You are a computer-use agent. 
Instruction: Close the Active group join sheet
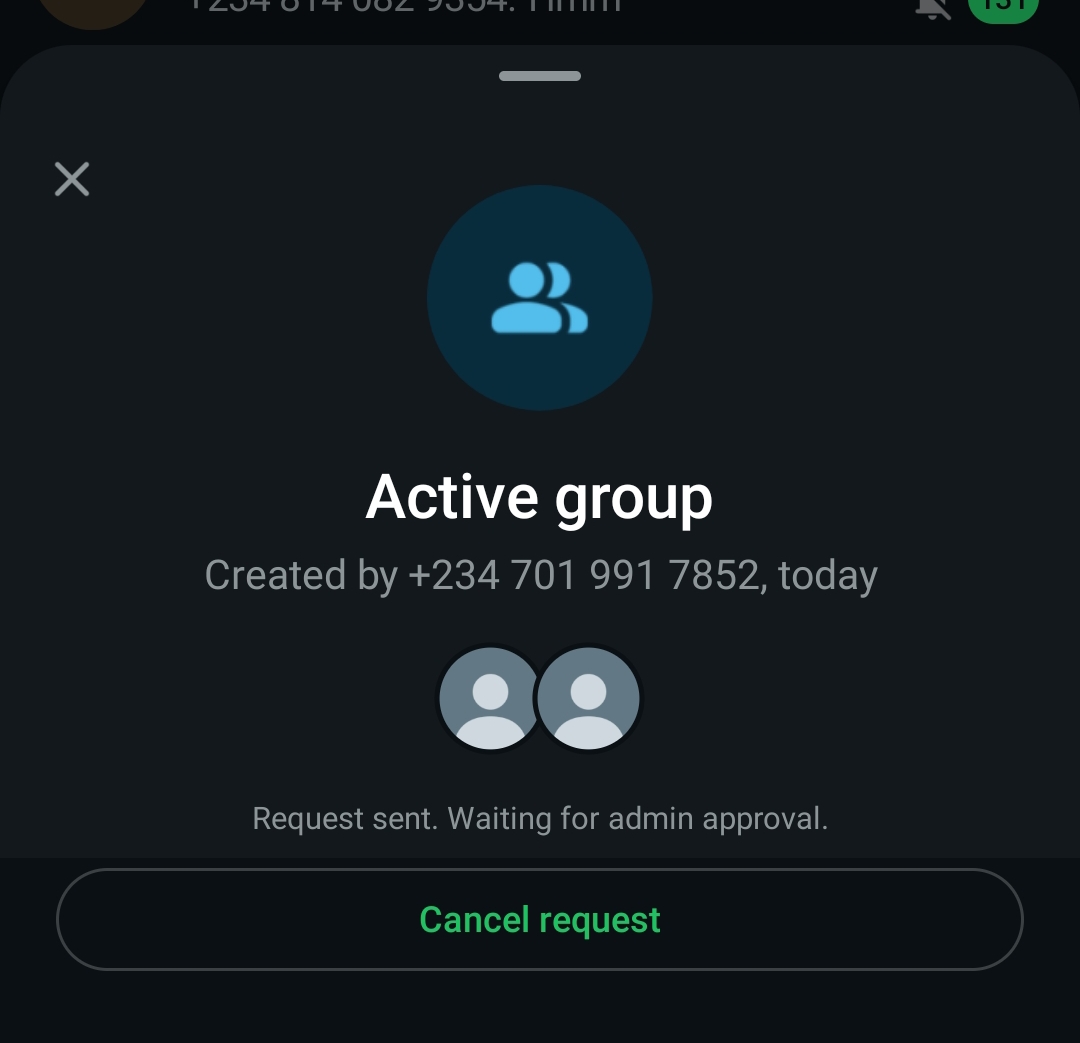pos(72,180)
